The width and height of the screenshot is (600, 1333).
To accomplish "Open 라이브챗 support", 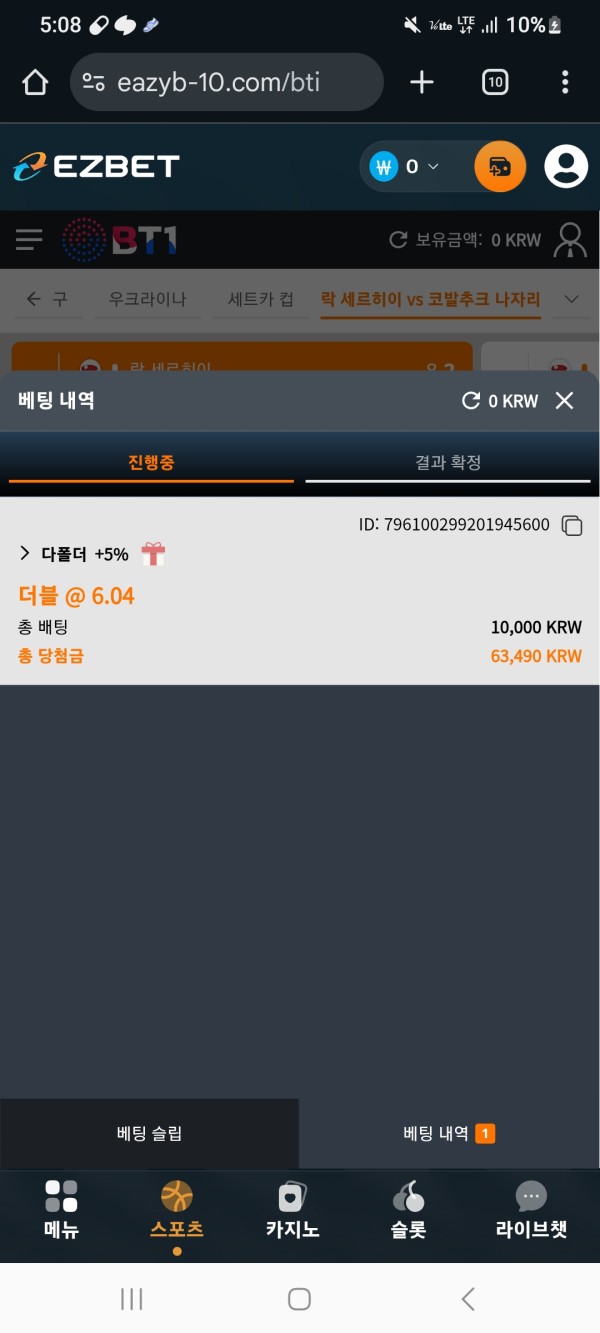I will click(x=531, y=1209).
